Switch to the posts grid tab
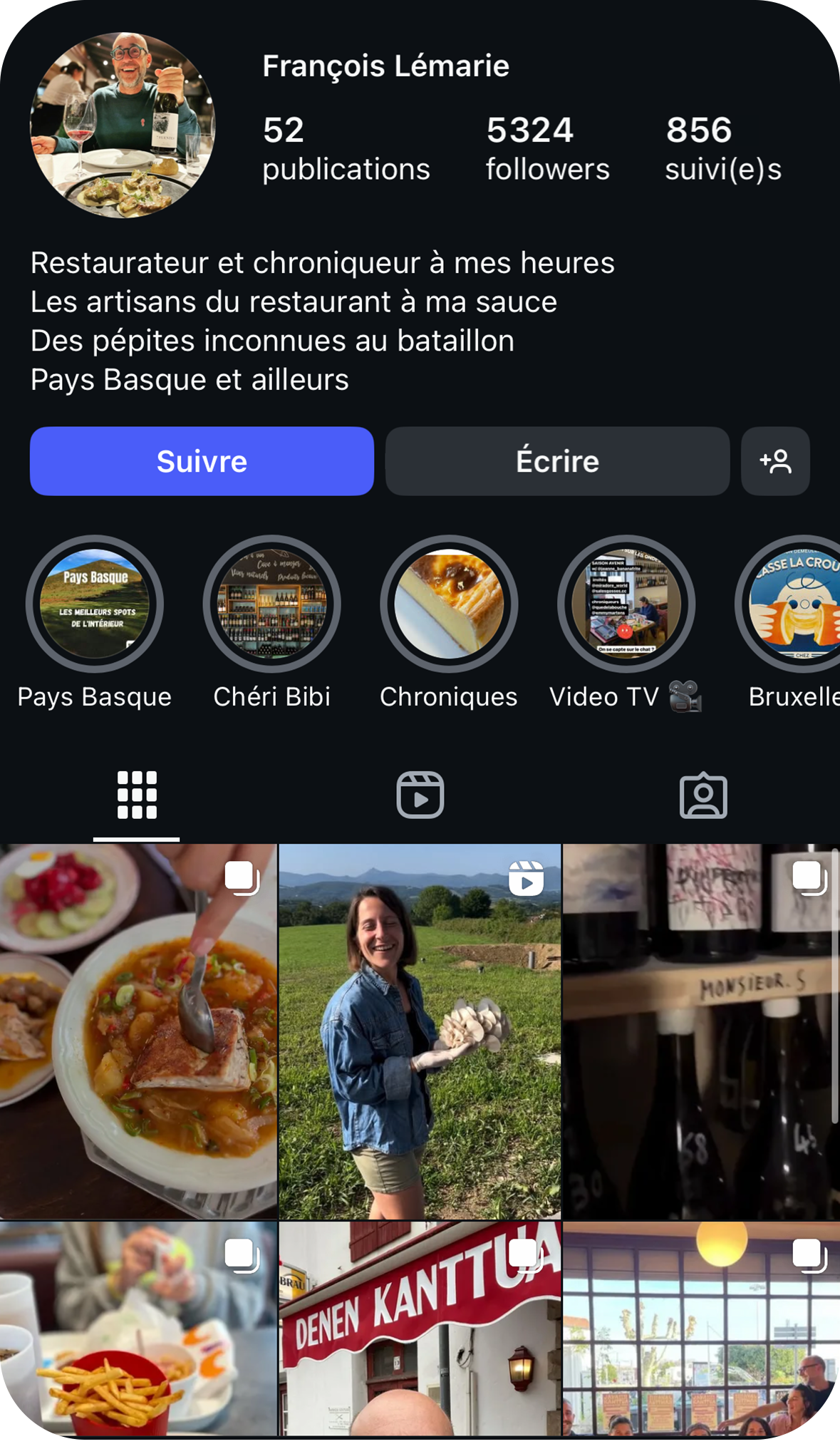The height and width of the screenshot is (1444, 840). click(x=136, y=795)
